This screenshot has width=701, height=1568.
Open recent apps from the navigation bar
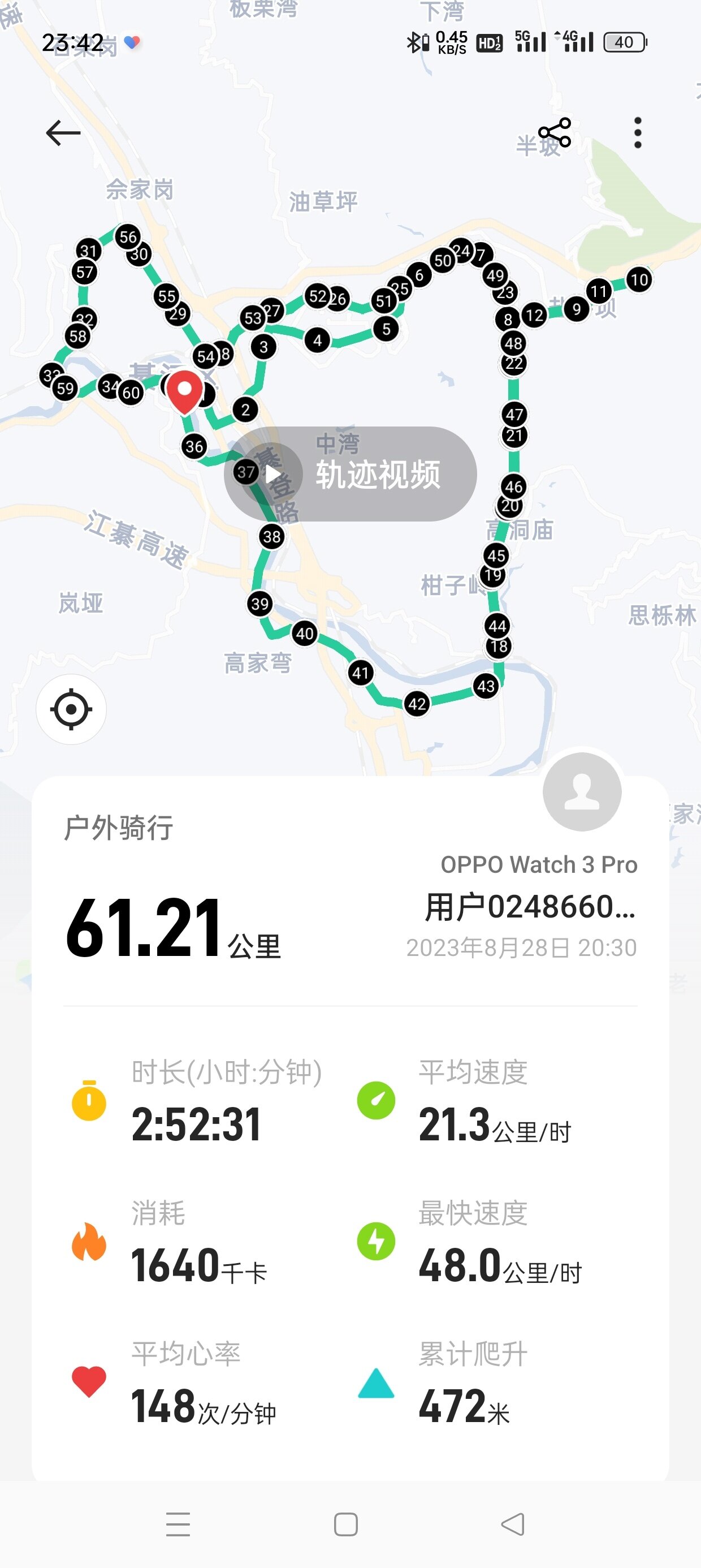point(178,1524)
